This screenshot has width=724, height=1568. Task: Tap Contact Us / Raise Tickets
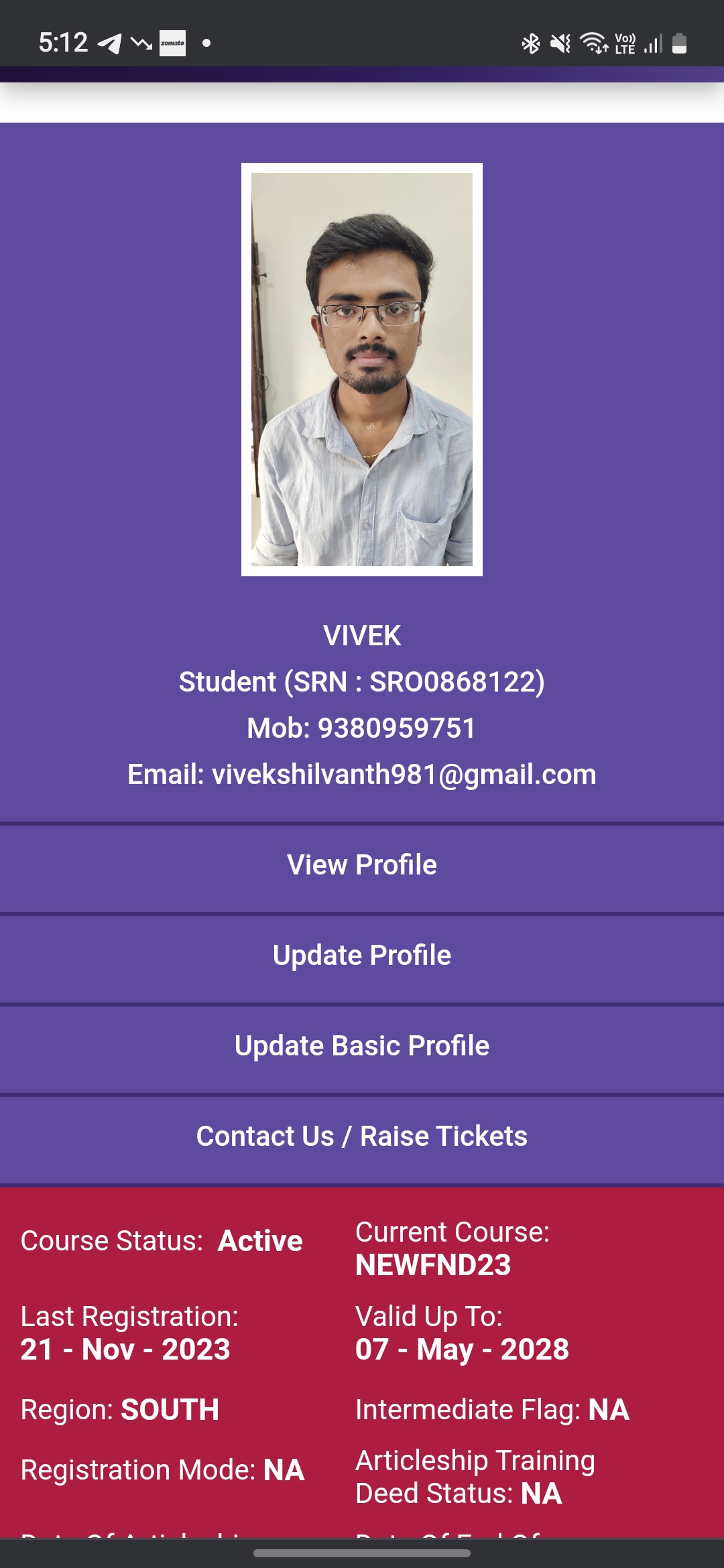pos(362,1136)
